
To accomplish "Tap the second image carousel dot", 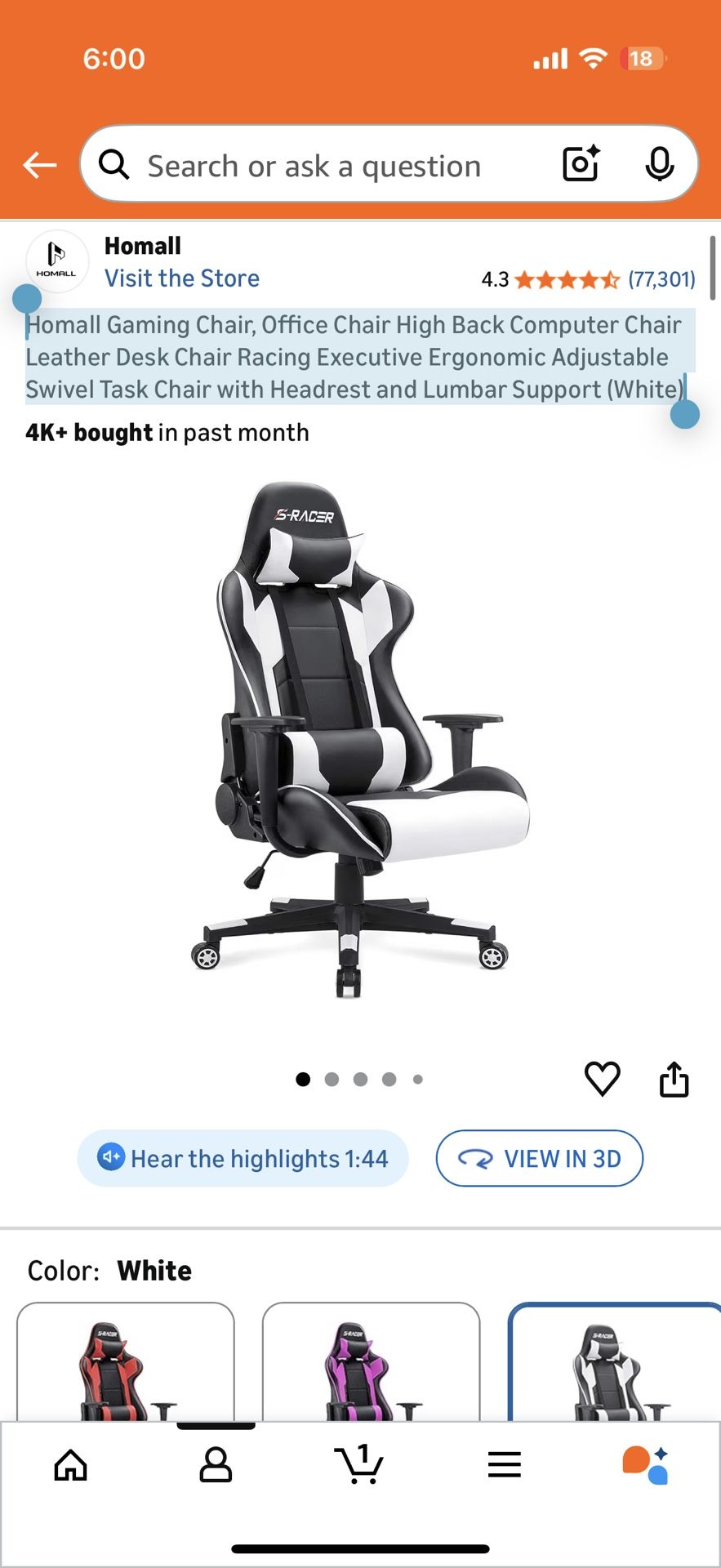I will coord(332,1079).
